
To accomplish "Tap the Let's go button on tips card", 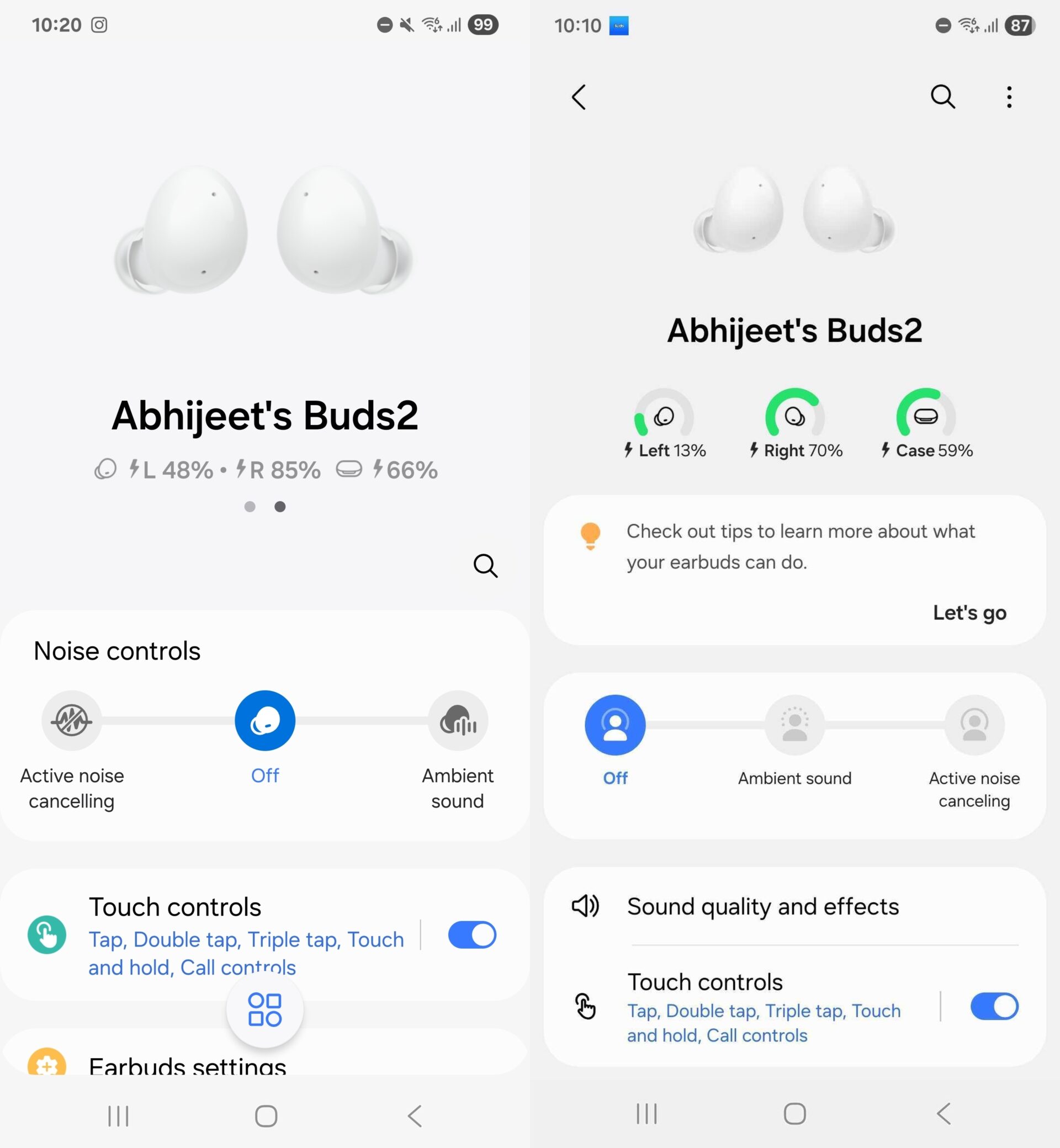I will [x=969, y=613].
